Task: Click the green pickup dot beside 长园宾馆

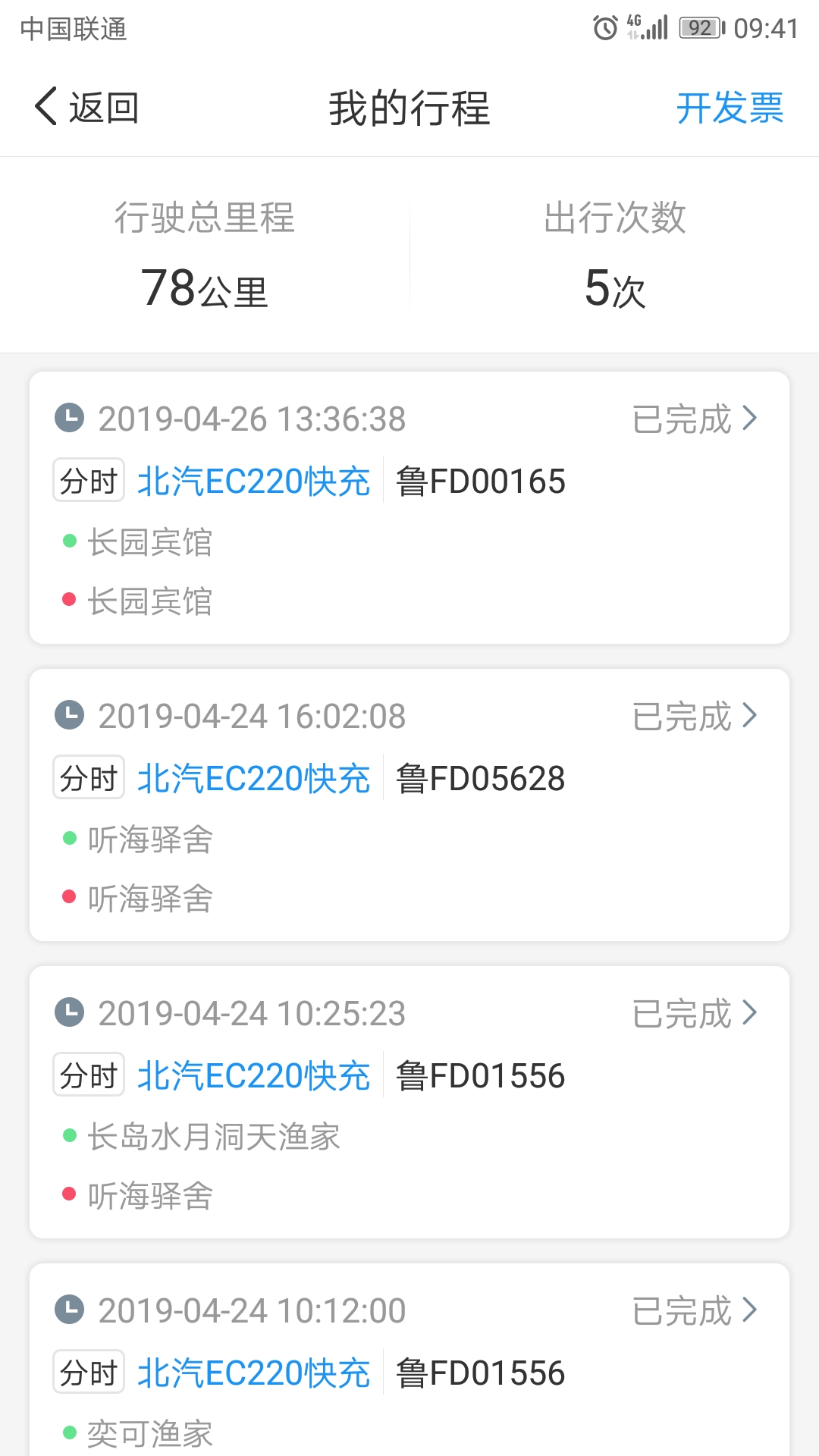Action: (x=69, y=540)
